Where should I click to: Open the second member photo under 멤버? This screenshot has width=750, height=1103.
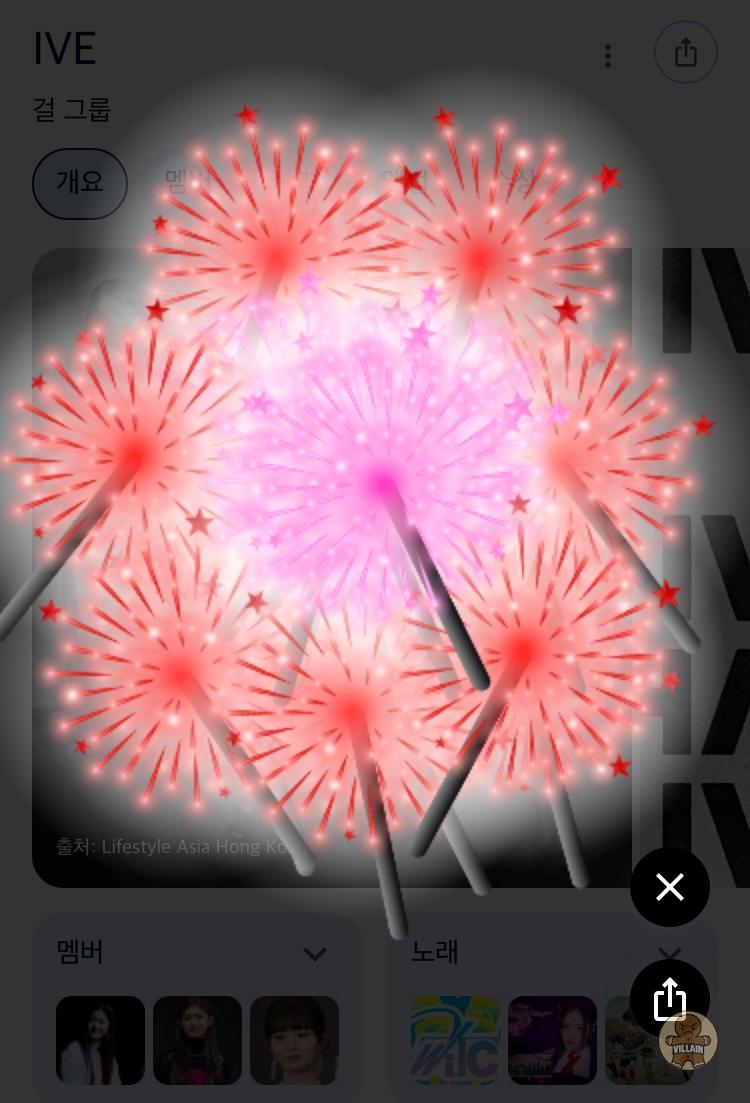point(197,1040)
